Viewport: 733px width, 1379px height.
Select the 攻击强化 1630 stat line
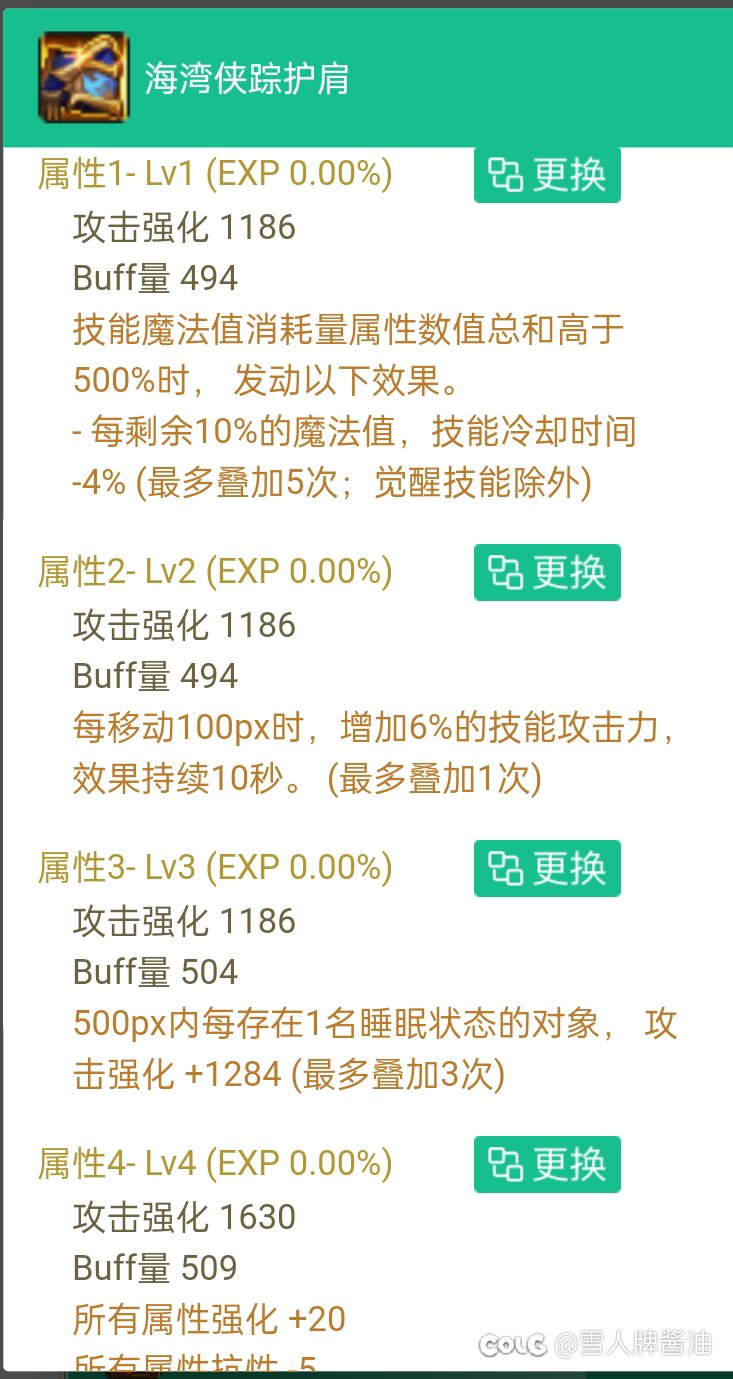[x=184, y=1217]
